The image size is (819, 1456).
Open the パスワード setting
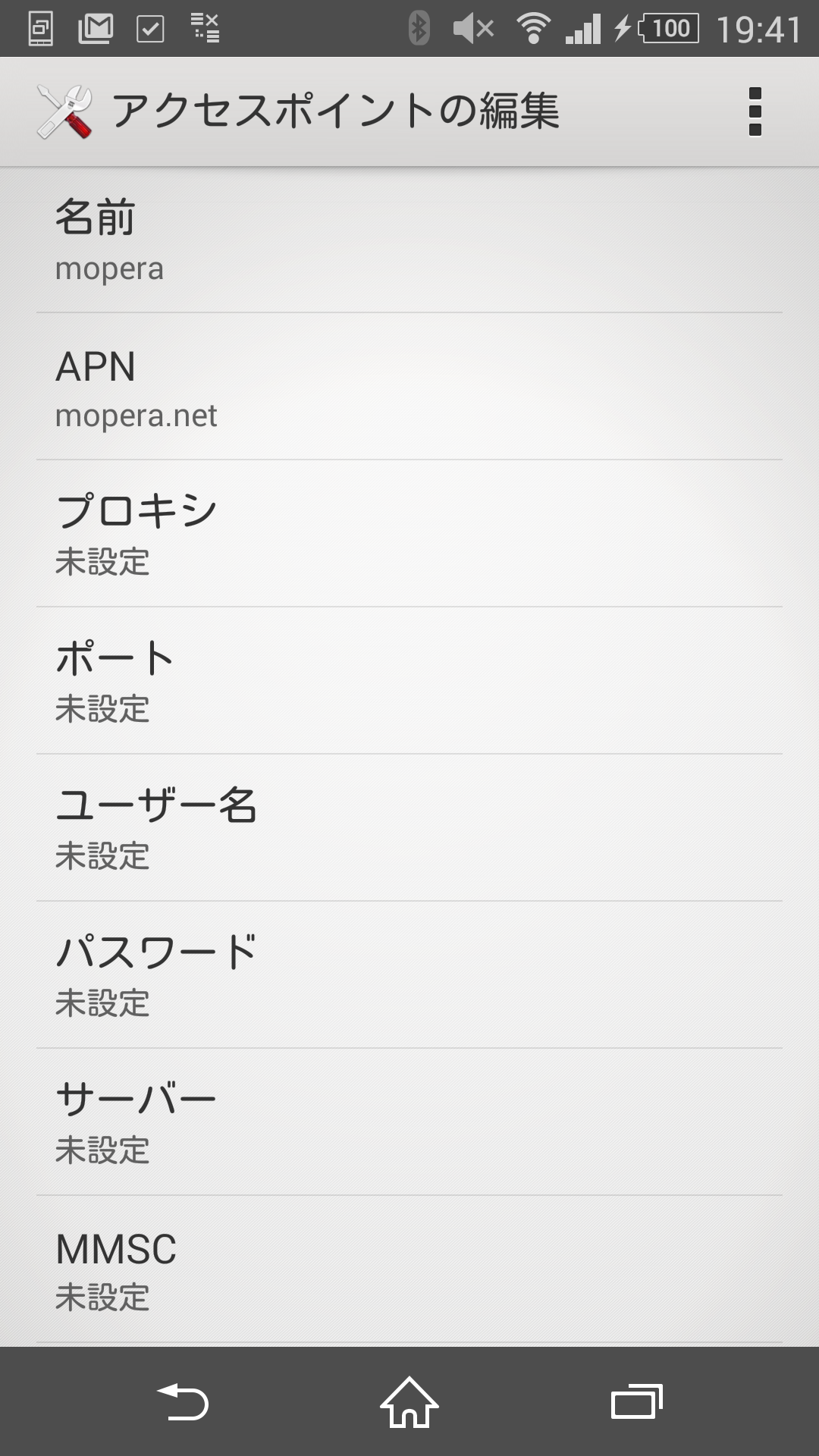409,975
